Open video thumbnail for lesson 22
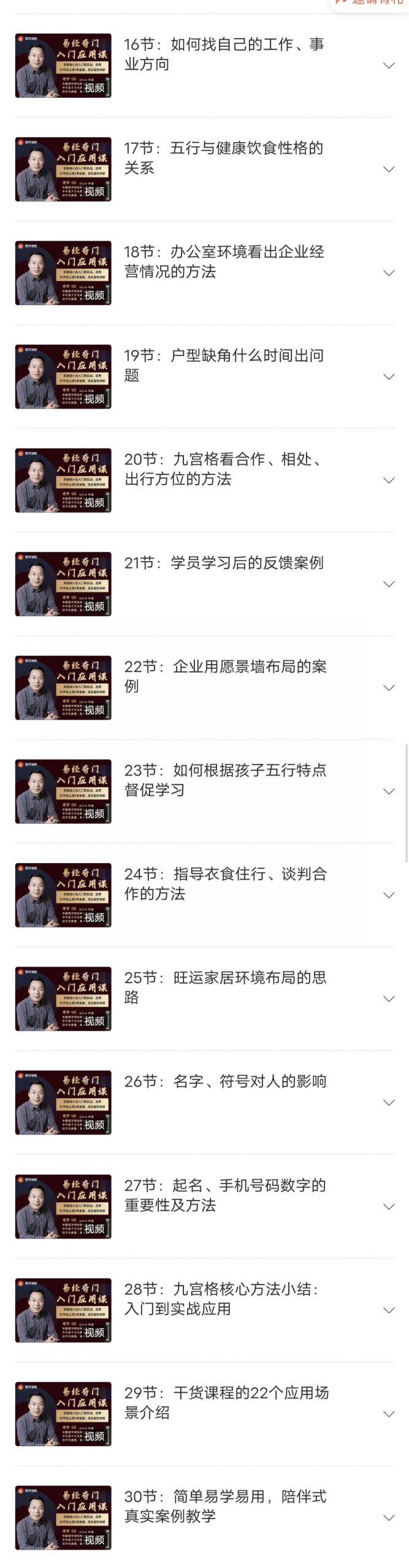The width and height of the screenshot is (409, 1568). [x=63, y=688]
